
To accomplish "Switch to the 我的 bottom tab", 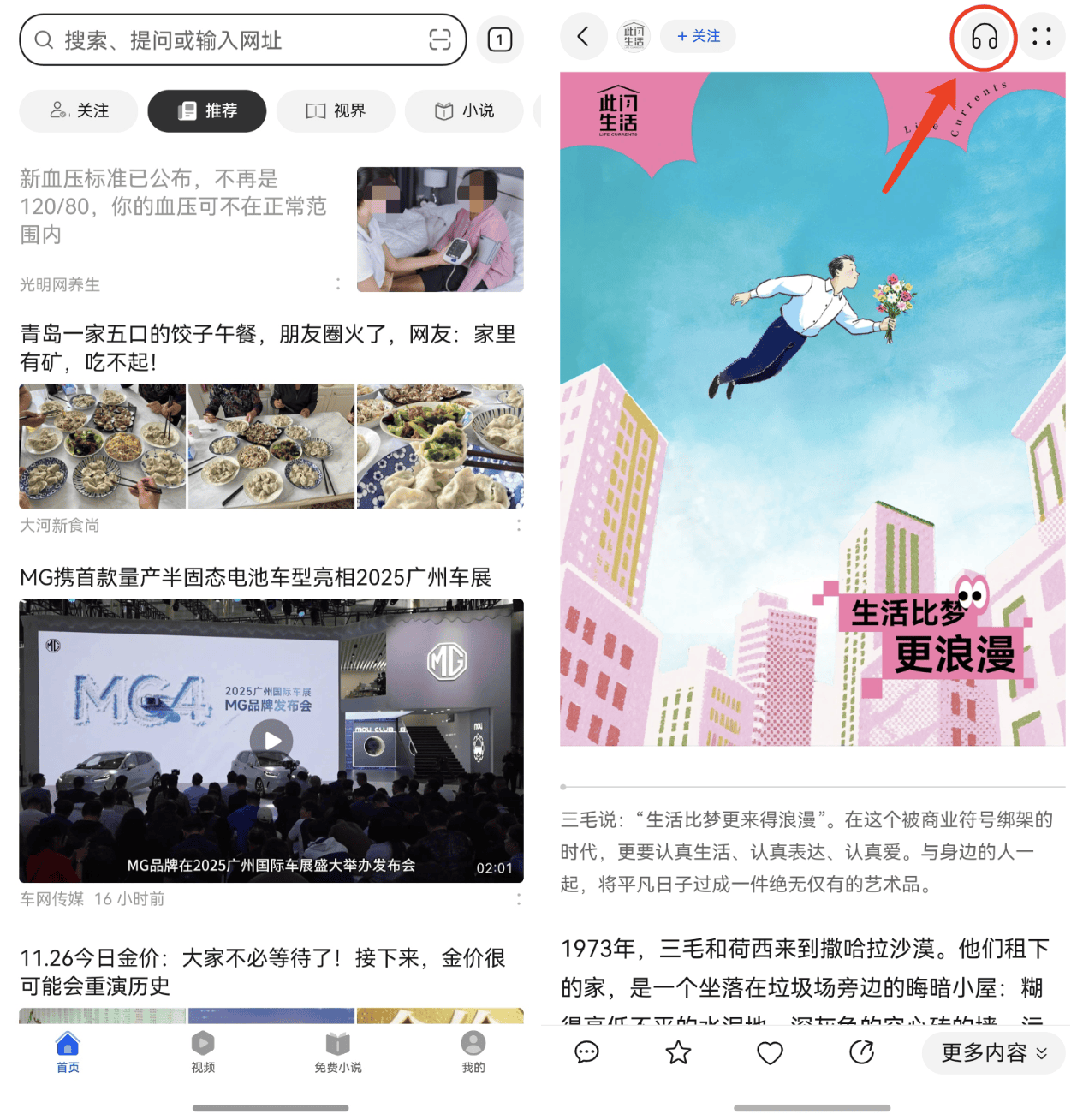I will 473,1051.
